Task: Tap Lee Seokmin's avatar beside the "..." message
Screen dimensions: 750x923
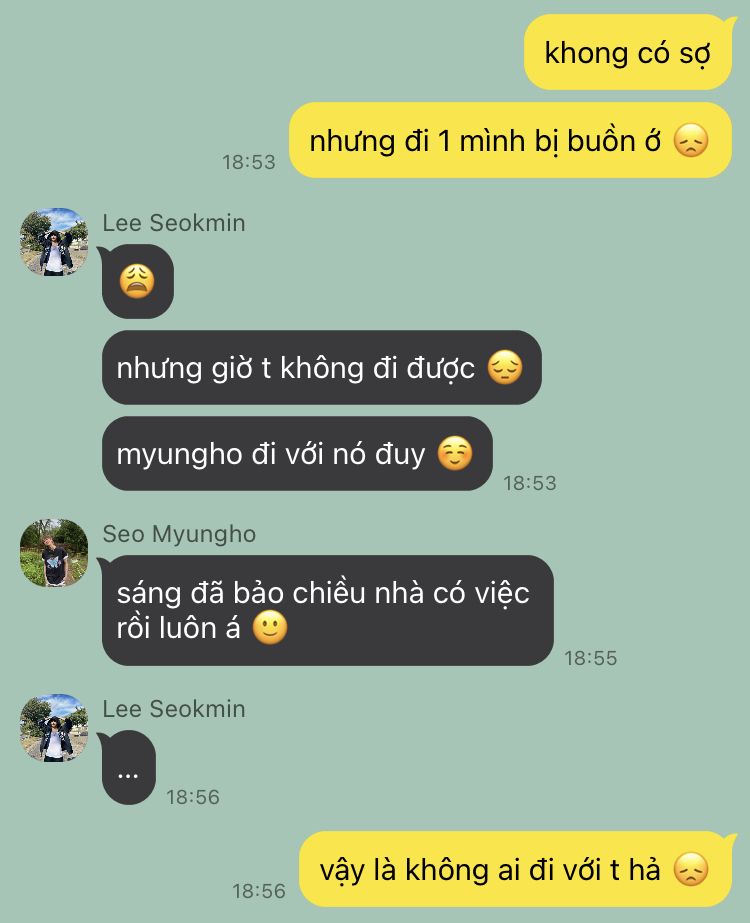Action: click(54, 728)
